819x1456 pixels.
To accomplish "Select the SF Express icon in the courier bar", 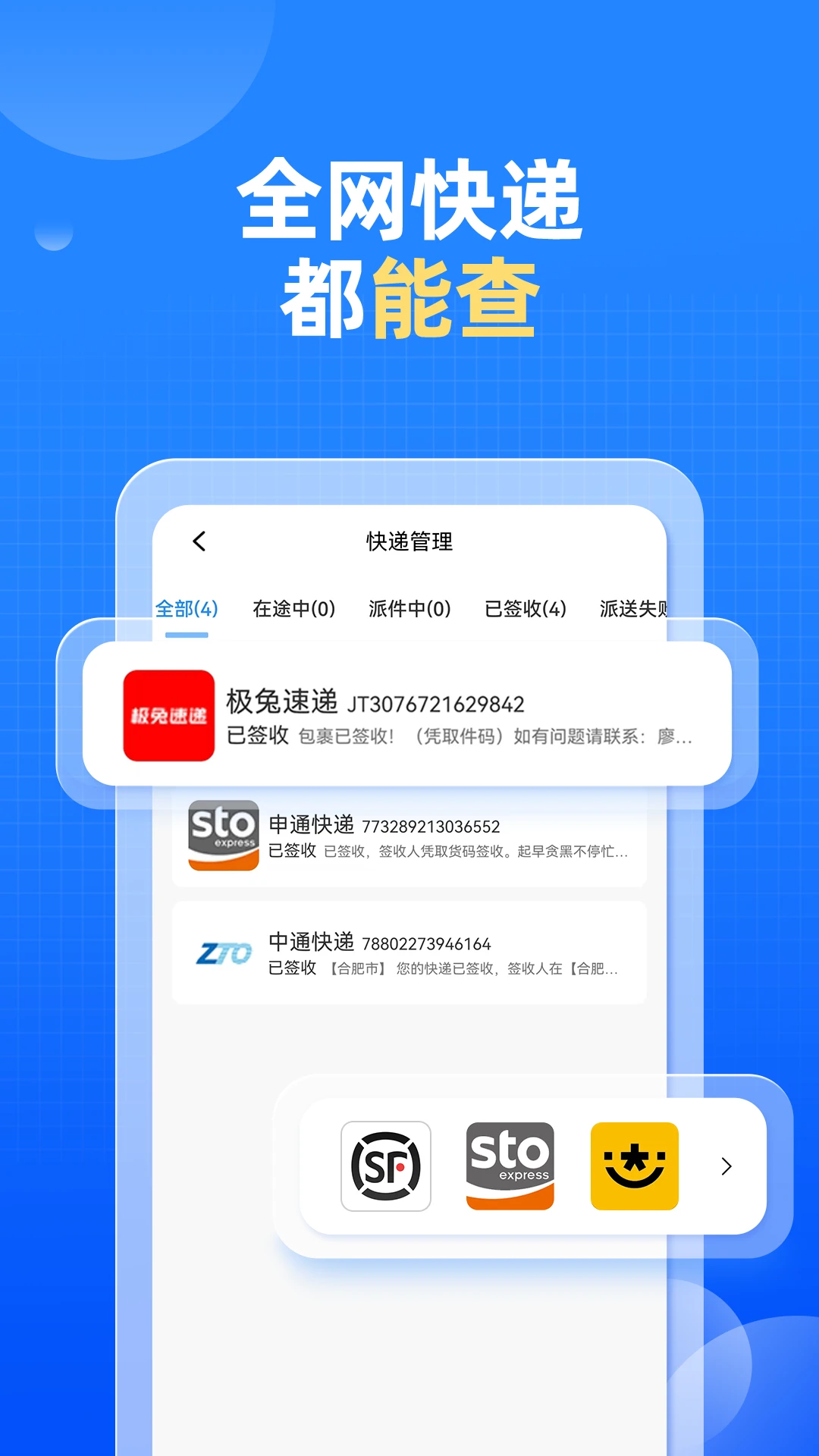I will [x=384, y=1166].
